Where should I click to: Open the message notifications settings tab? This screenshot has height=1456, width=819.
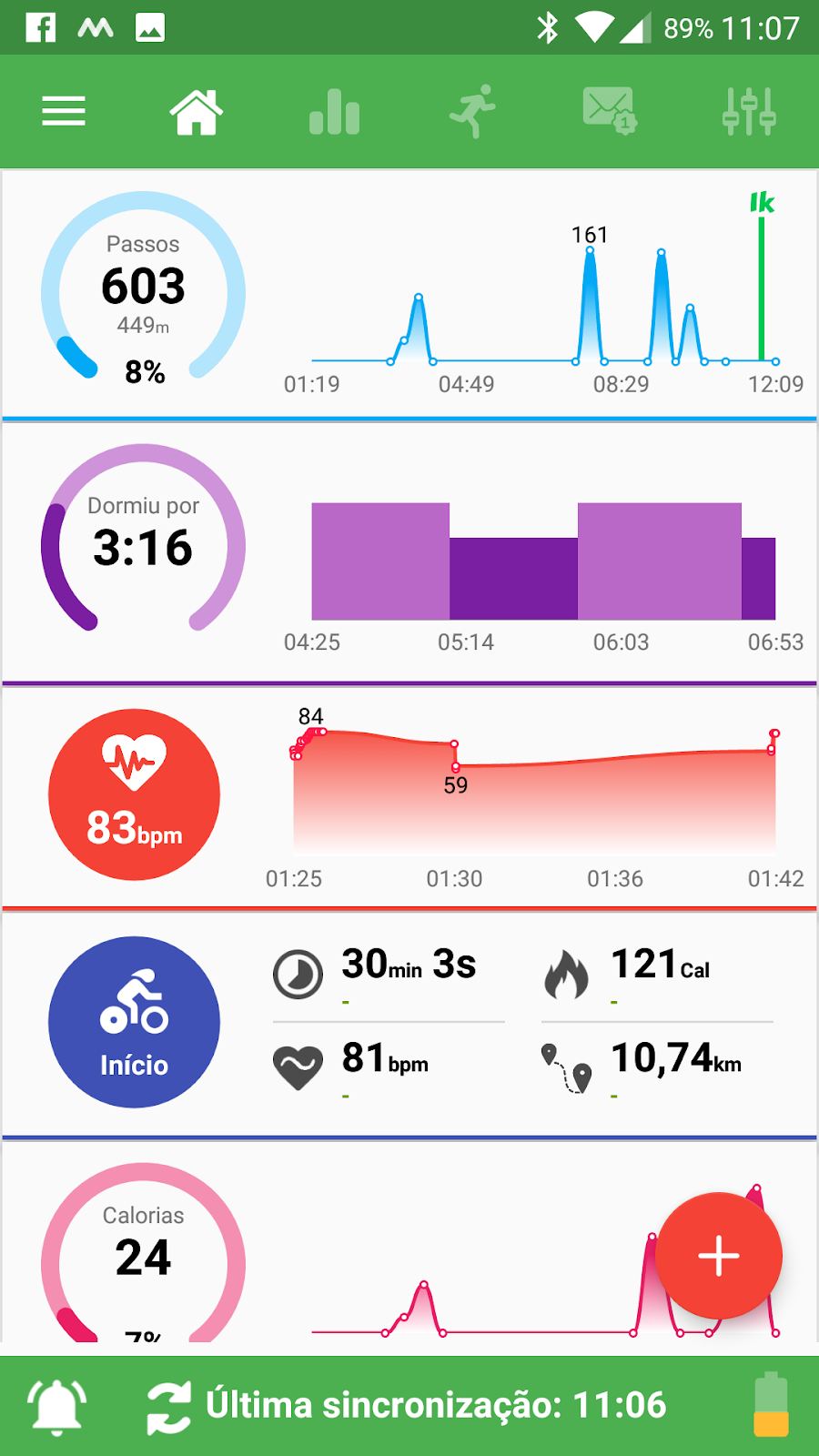click(610, 111)
